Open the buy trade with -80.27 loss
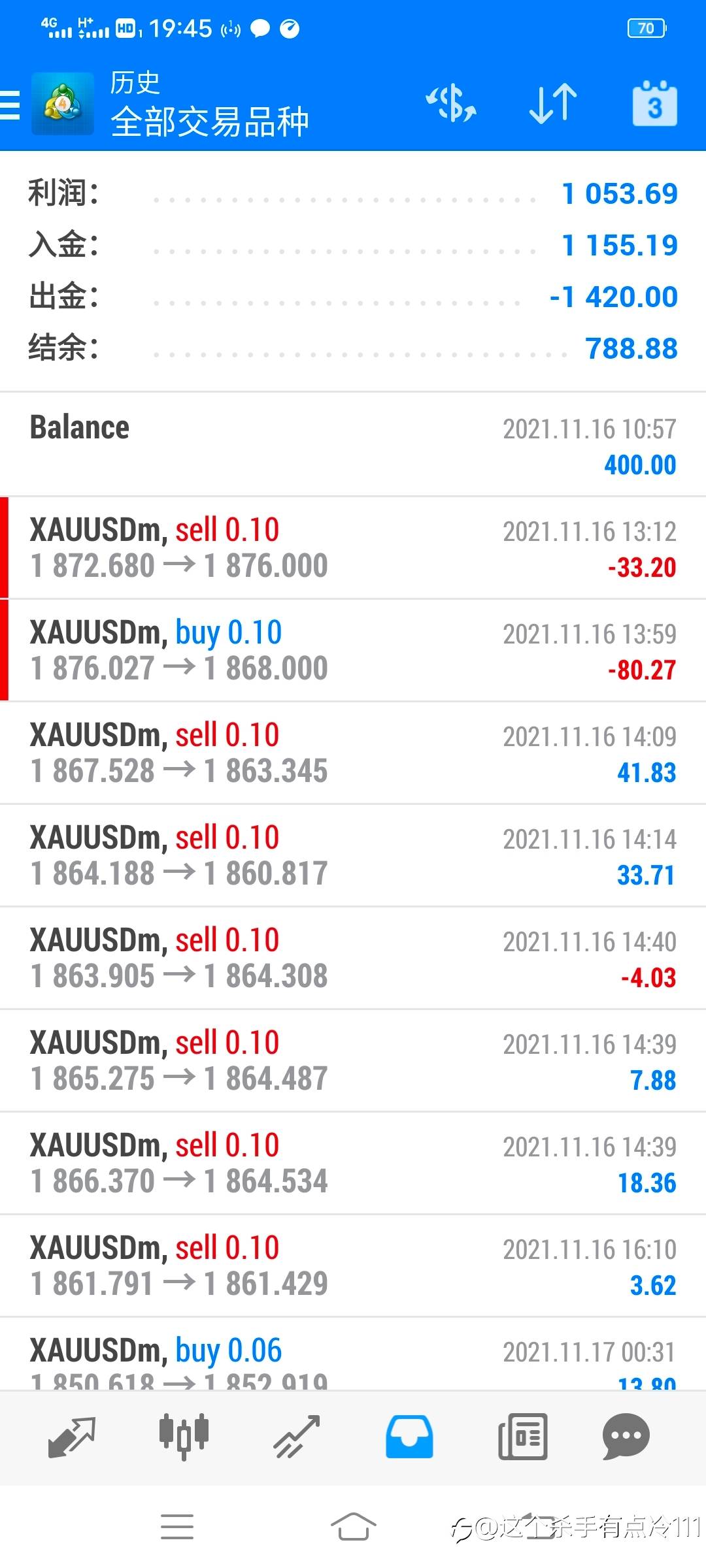Screen dimensions: 706x1568 353,650
